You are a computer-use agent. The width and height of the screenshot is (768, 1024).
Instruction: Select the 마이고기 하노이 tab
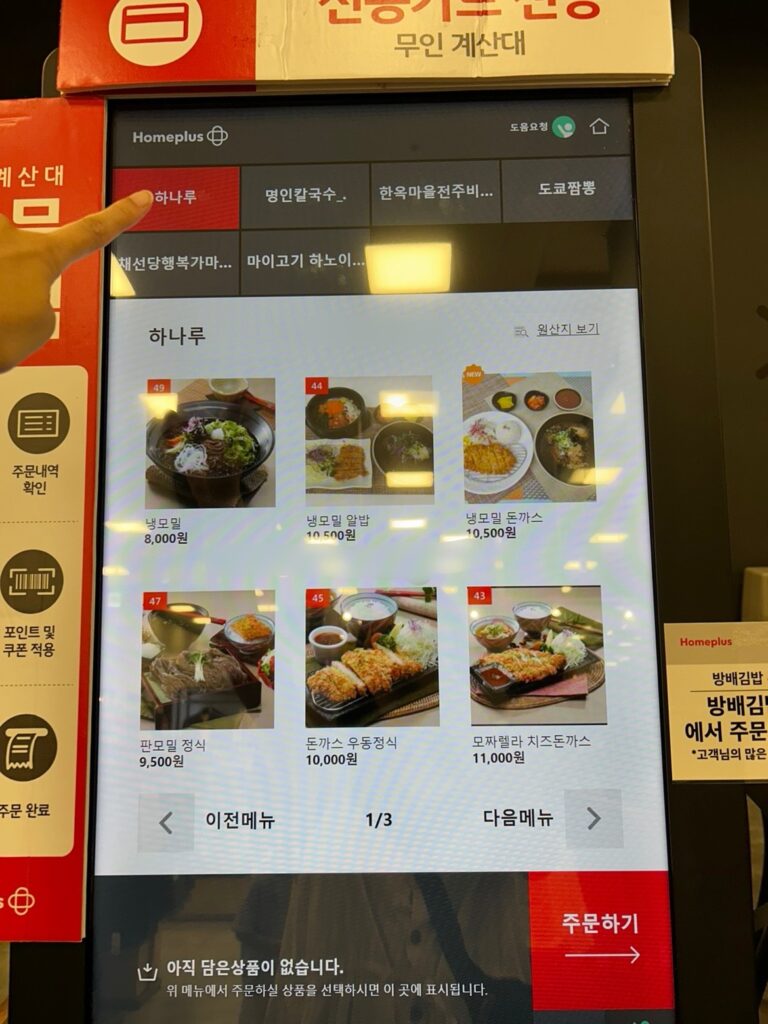305,262
